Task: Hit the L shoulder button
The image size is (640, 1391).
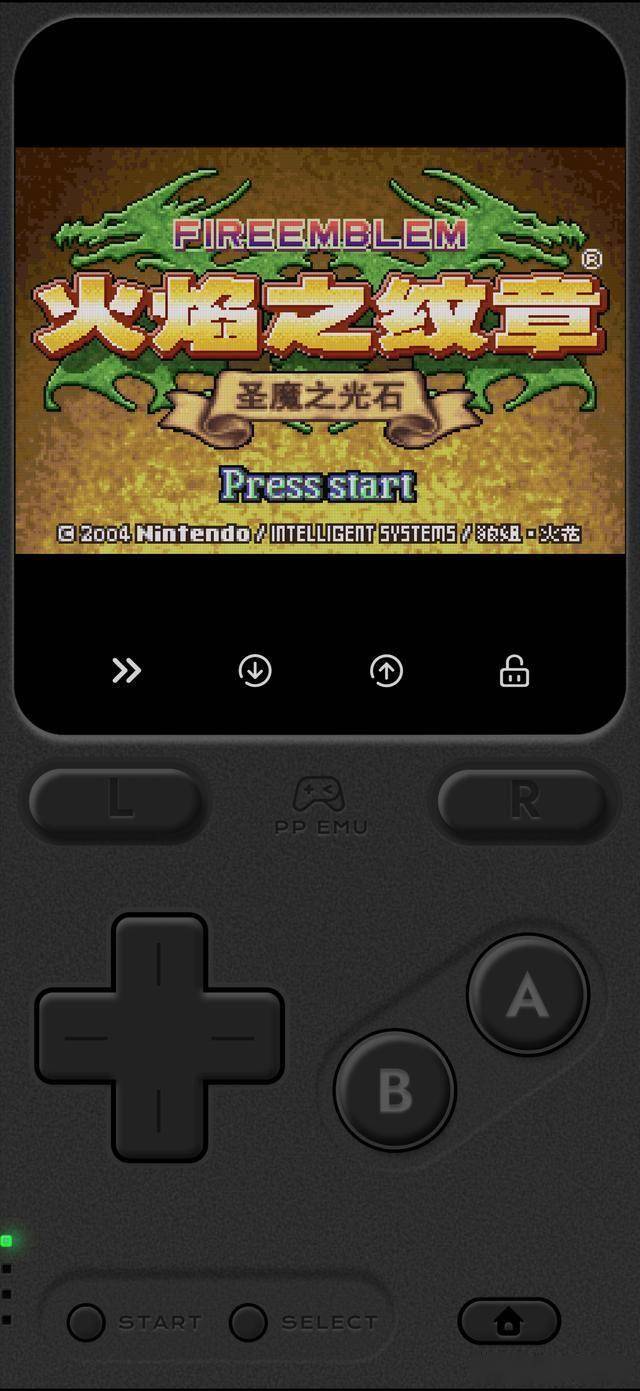Action: pos(118,801)
